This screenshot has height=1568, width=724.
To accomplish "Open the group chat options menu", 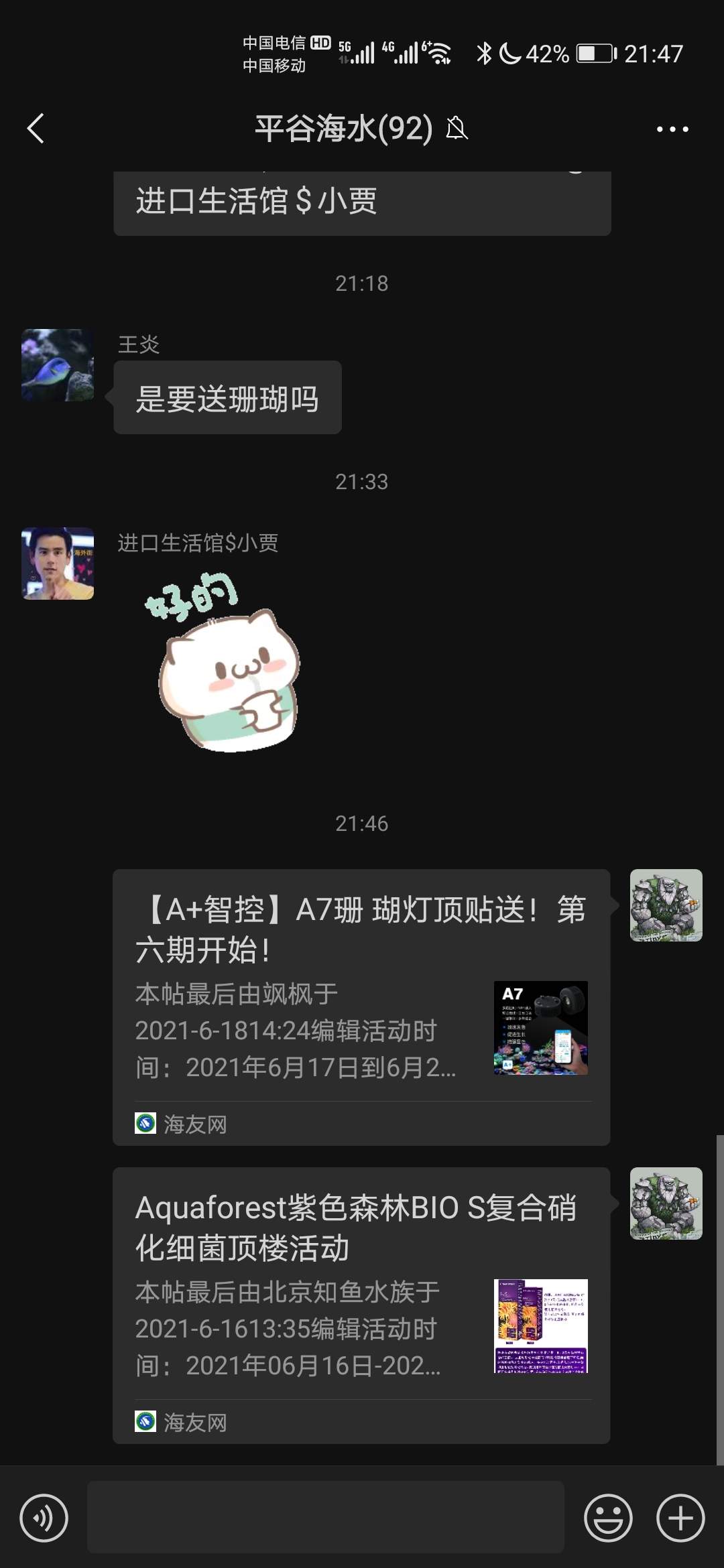I will (x=672, y=129).
